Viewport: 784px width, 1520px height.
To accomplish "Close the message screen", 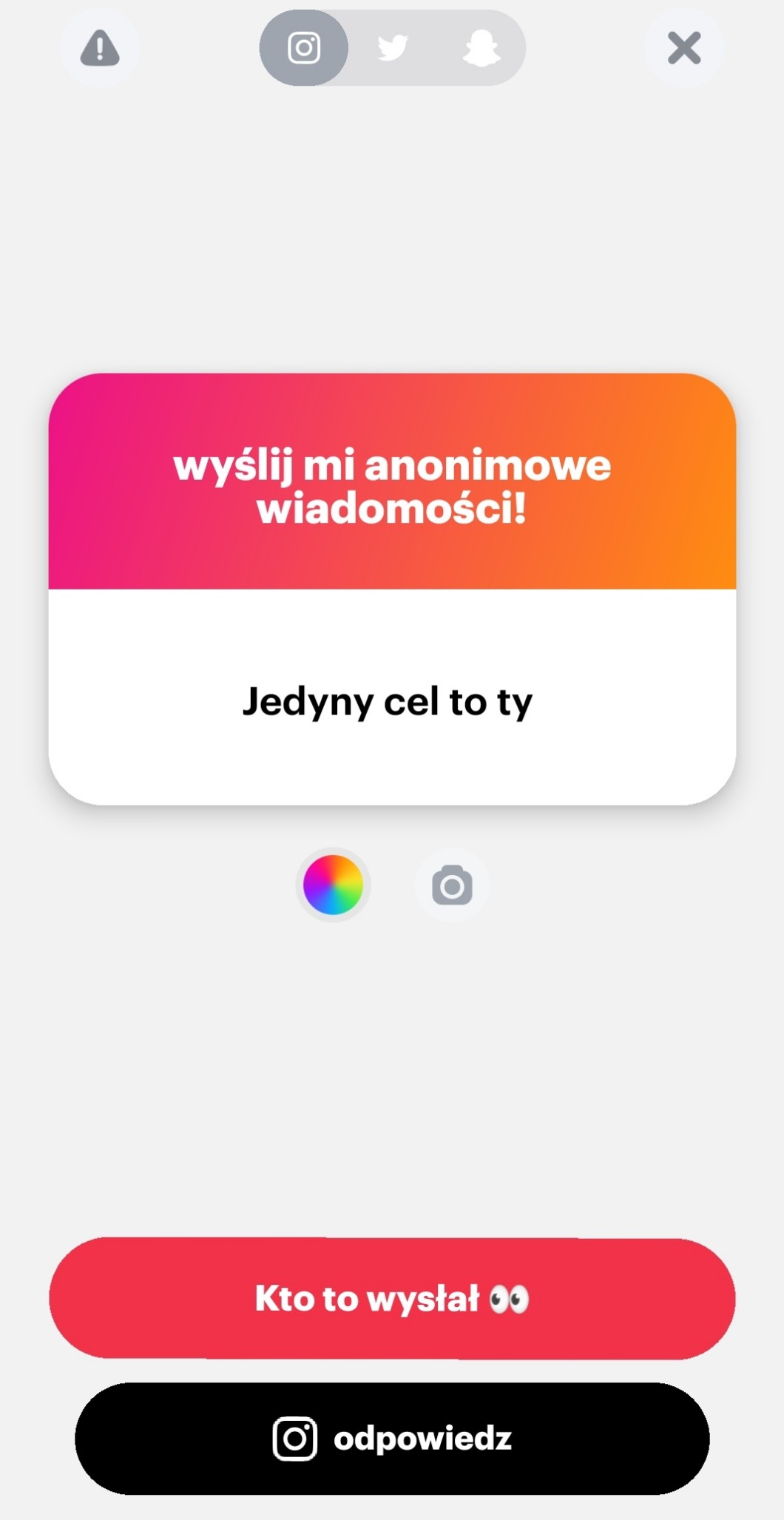I will pyautogui.click(x=684, y=49).
